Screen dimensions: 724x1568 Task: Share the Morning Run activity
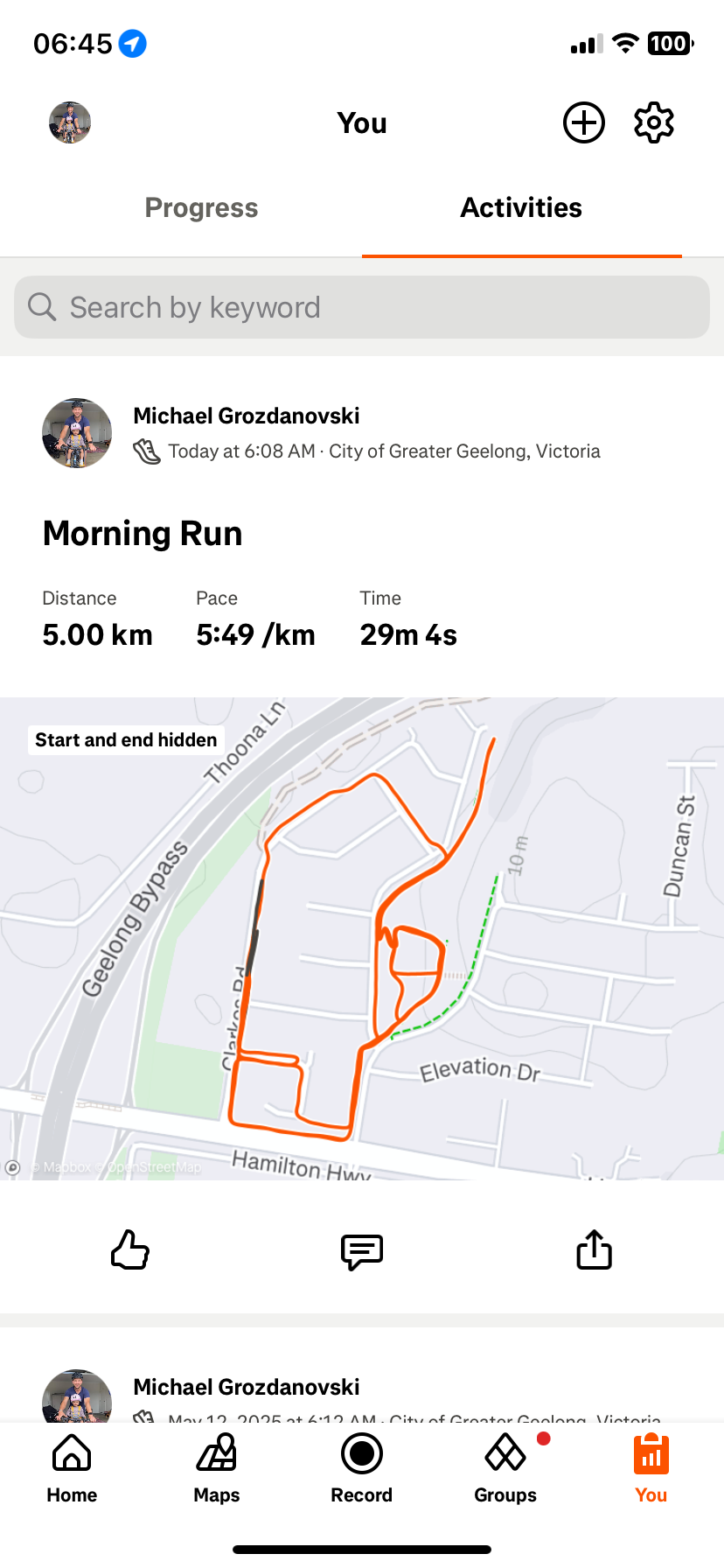tap(594, 1249)
